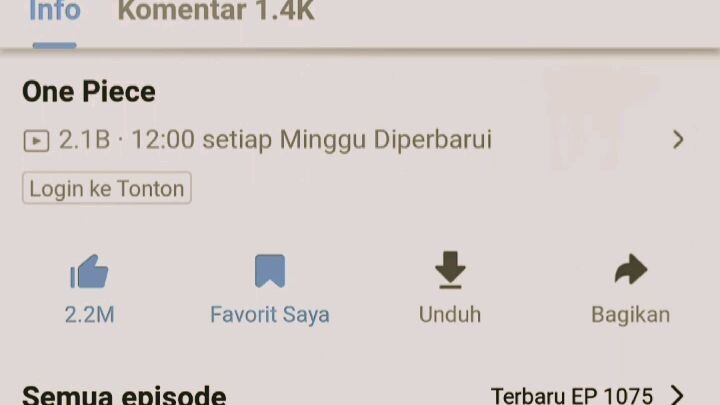Download episode via Unduh
This screenshot has width=720, height=405.
tap(450, 272)
